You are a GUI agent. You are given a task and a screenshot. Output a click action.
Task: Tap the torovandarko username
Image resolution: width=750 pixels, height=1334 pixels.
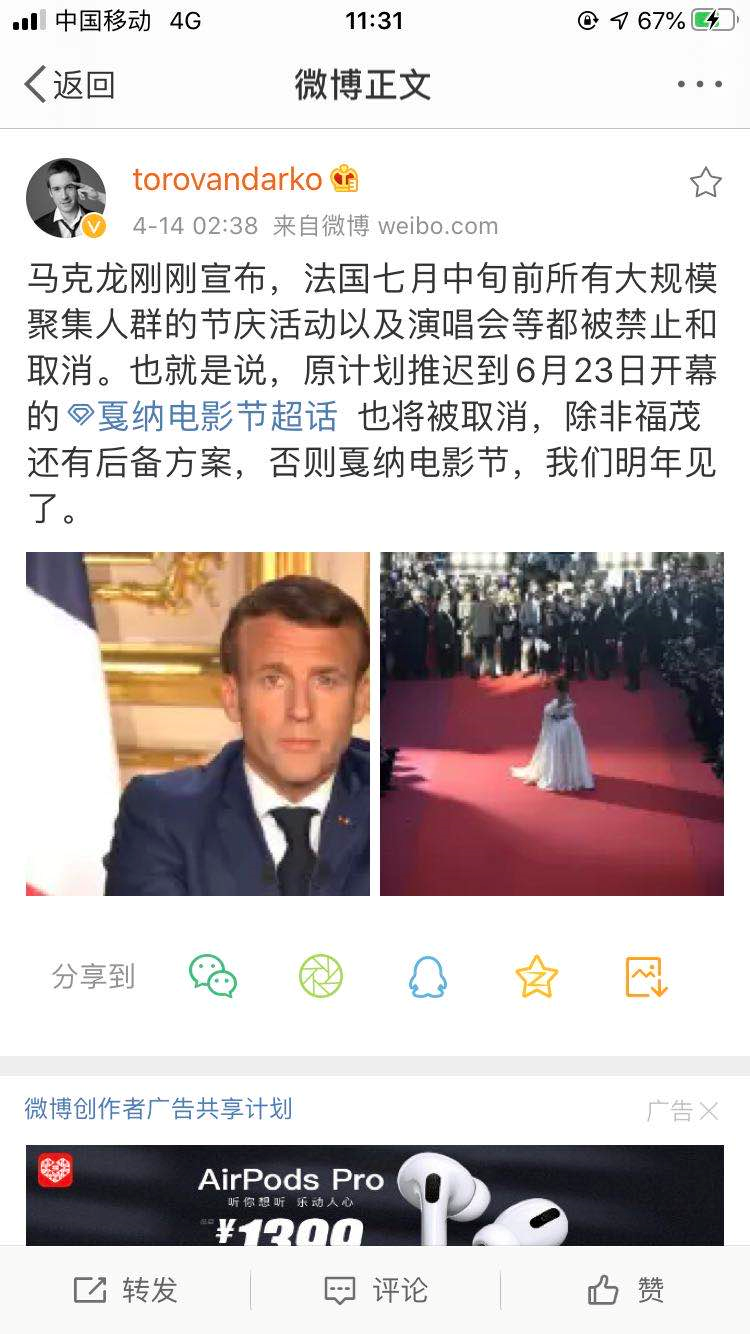pyautogui.click(x=228, y=179)
